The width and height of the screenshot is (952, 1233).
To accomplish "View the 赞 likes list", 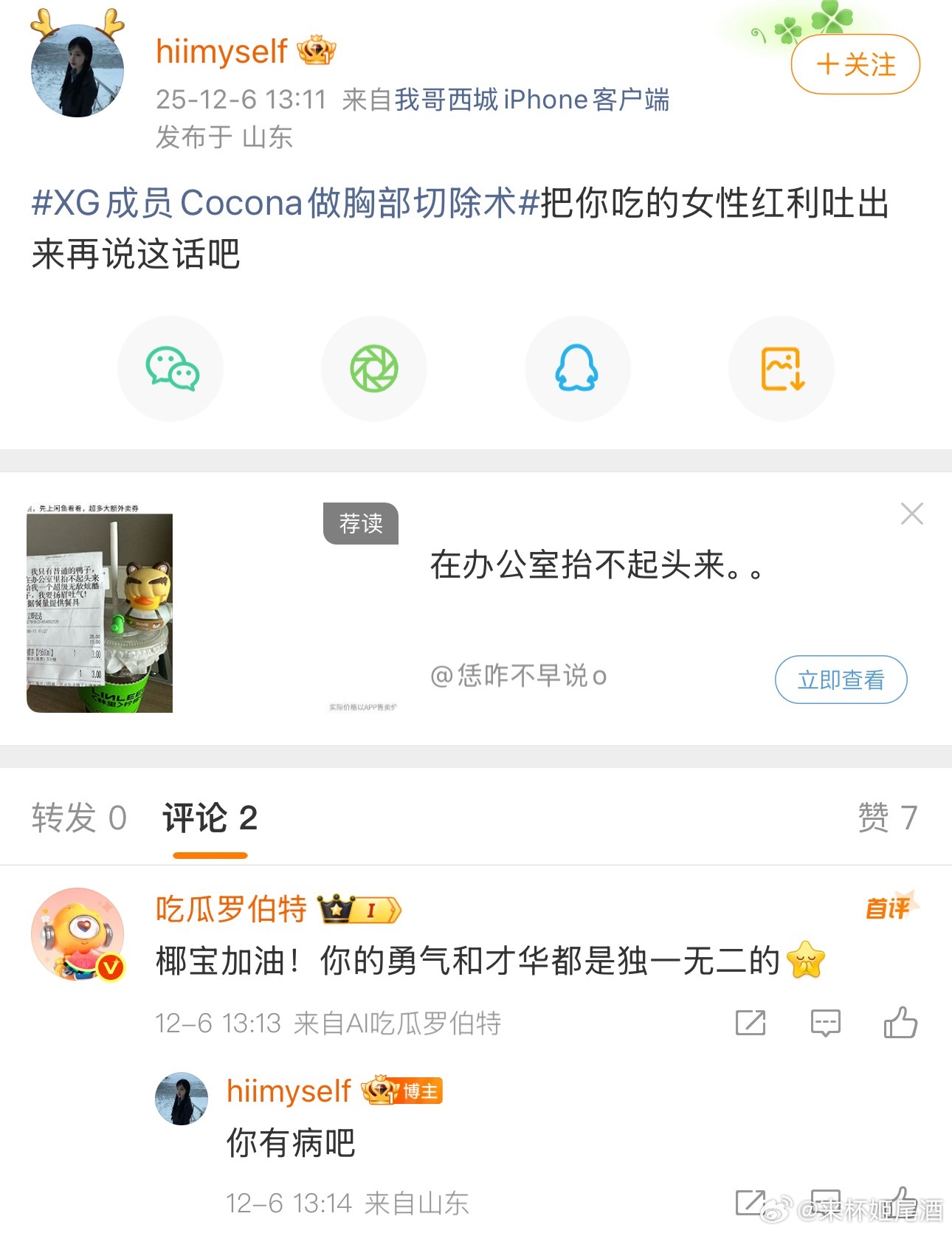I will point(887,818).
